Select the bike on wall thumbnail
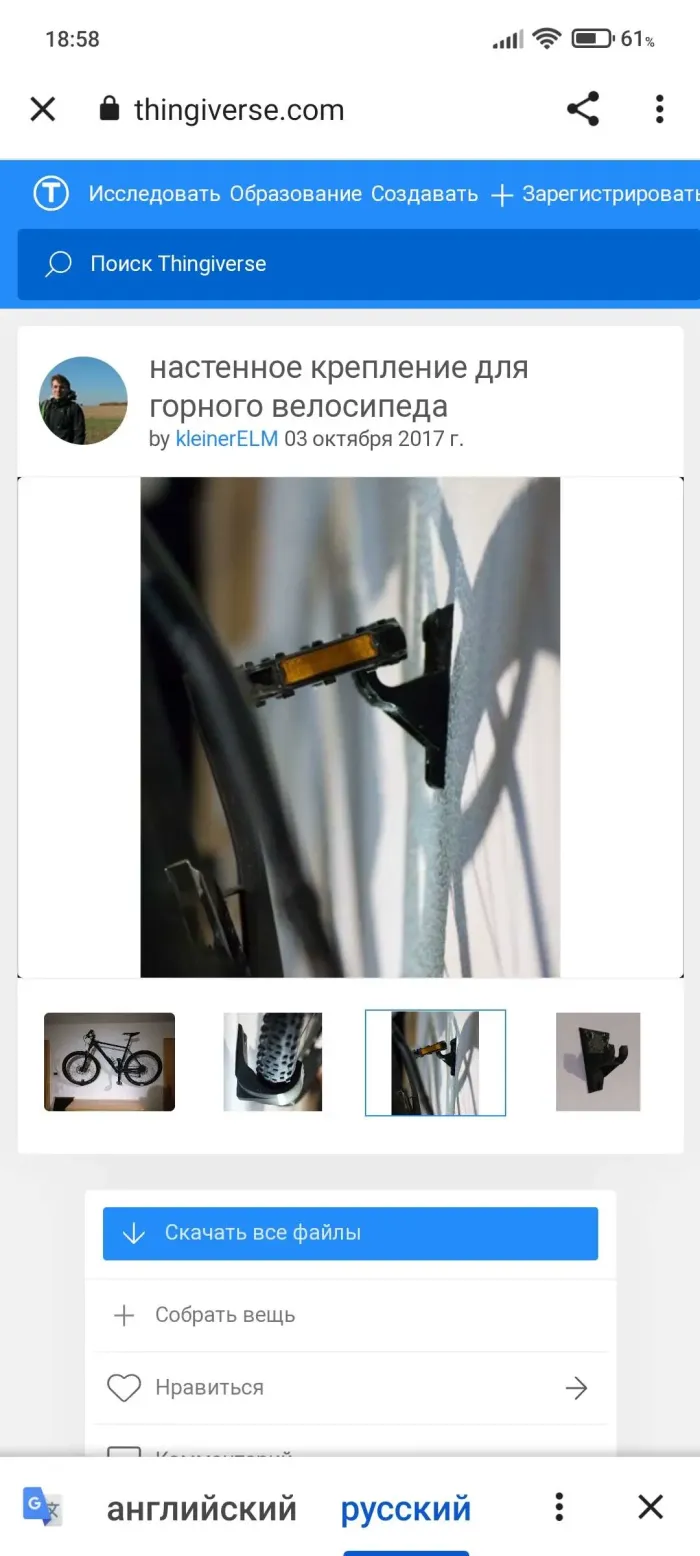This screenshot has height=1556, width=700. coord(109,1062)
